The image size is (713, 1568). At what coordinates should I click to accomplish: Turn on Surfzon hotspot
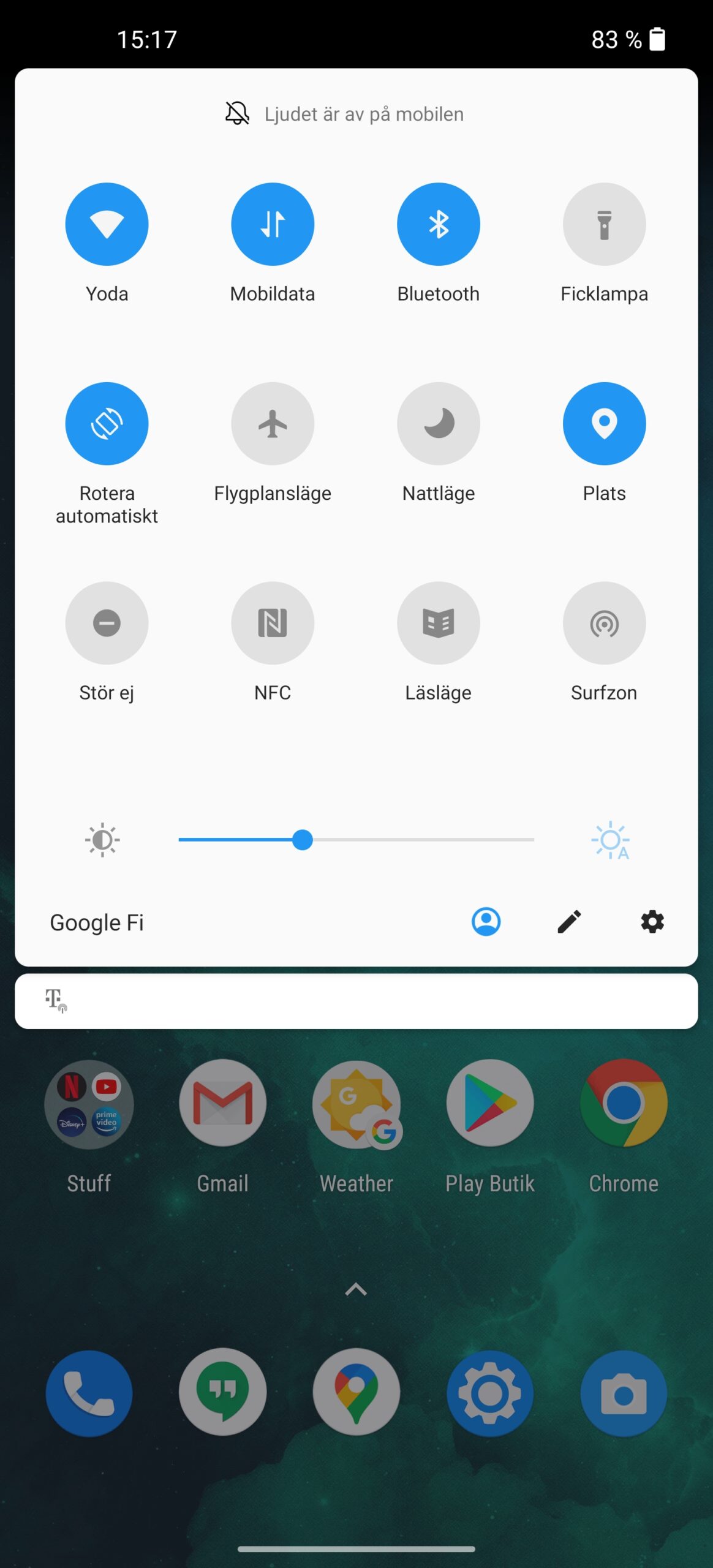coord(605,624)
